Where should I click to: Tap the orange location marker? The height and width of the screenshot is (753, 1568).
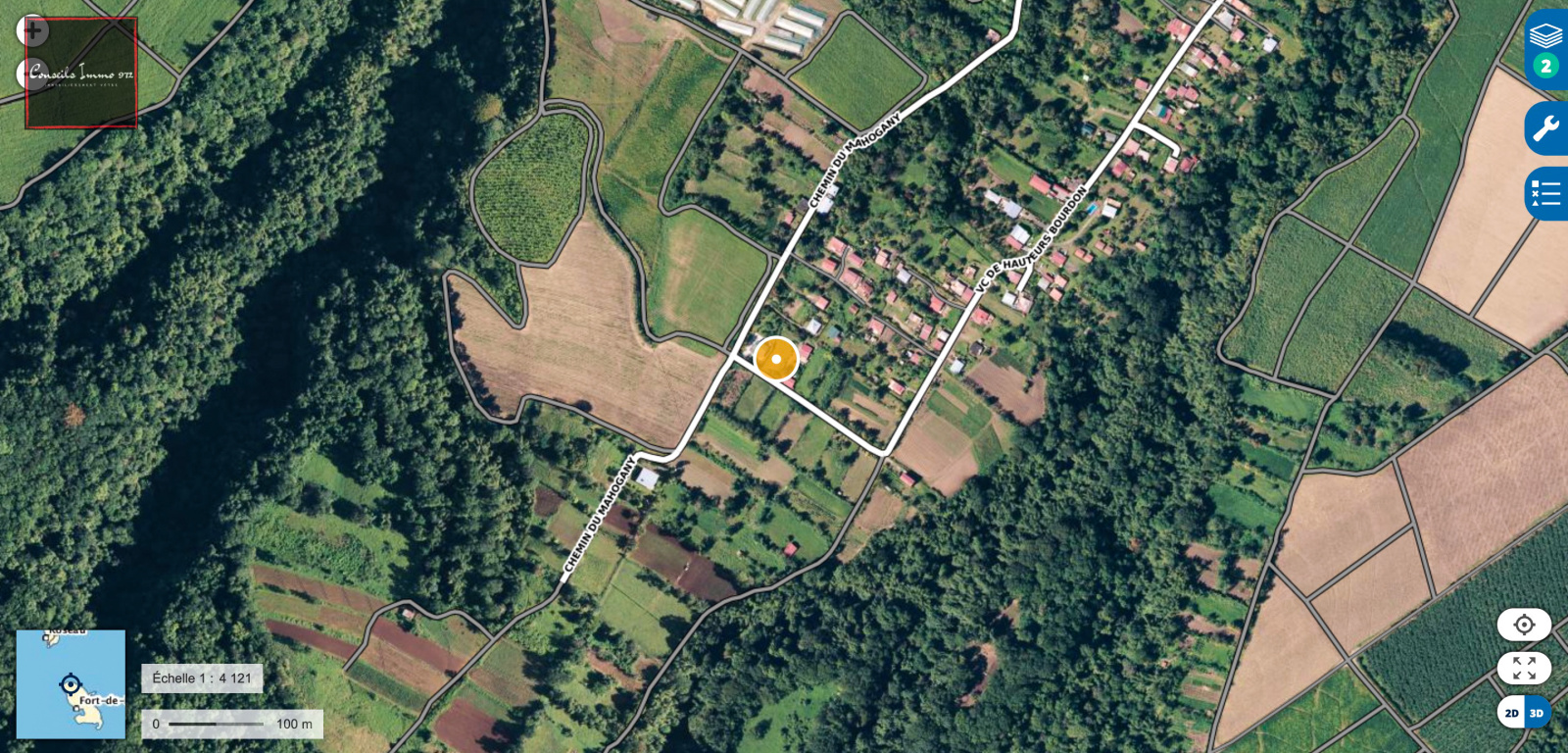click(776, 359)
